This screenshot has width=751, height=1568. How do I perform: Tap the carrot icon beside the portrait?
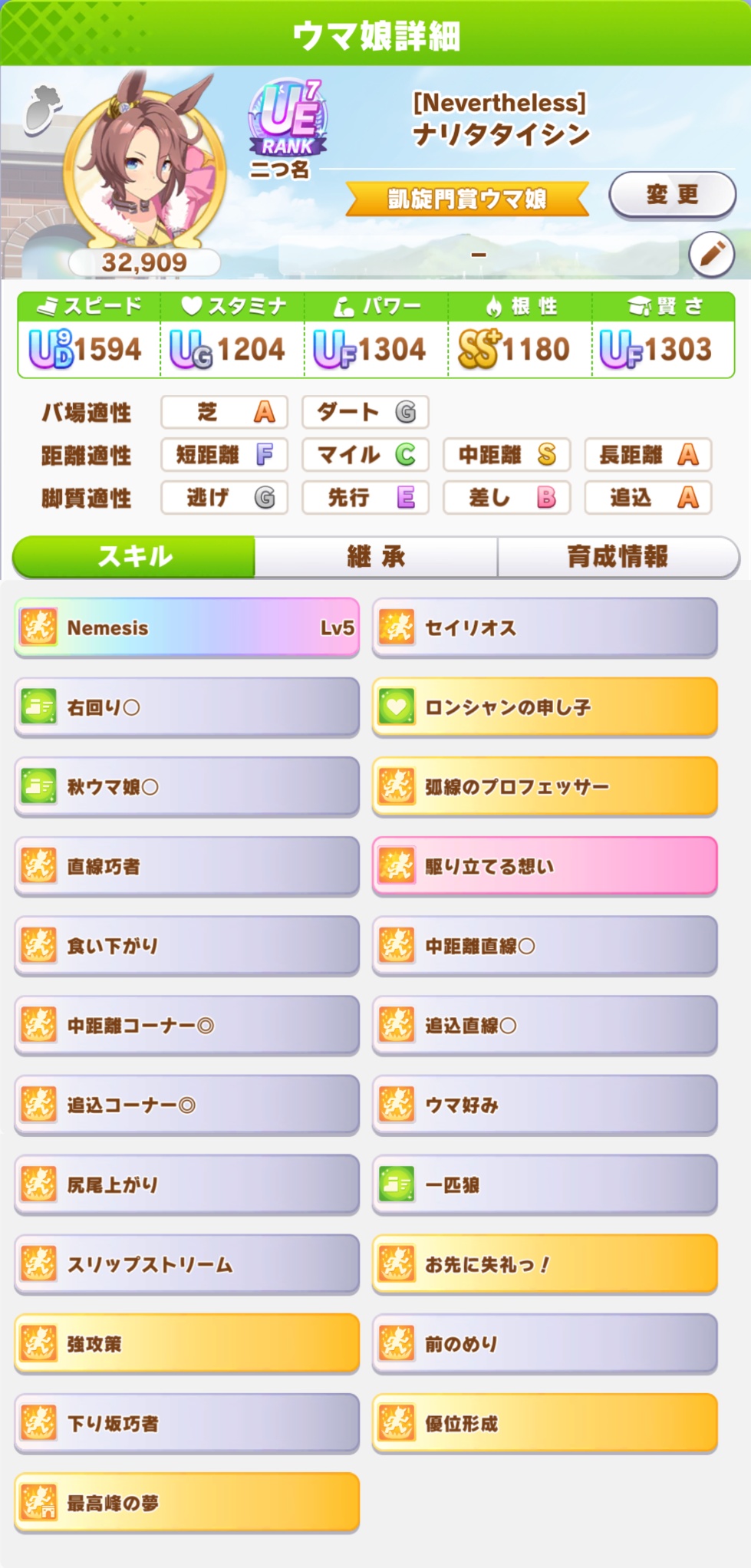pos(42,109)
